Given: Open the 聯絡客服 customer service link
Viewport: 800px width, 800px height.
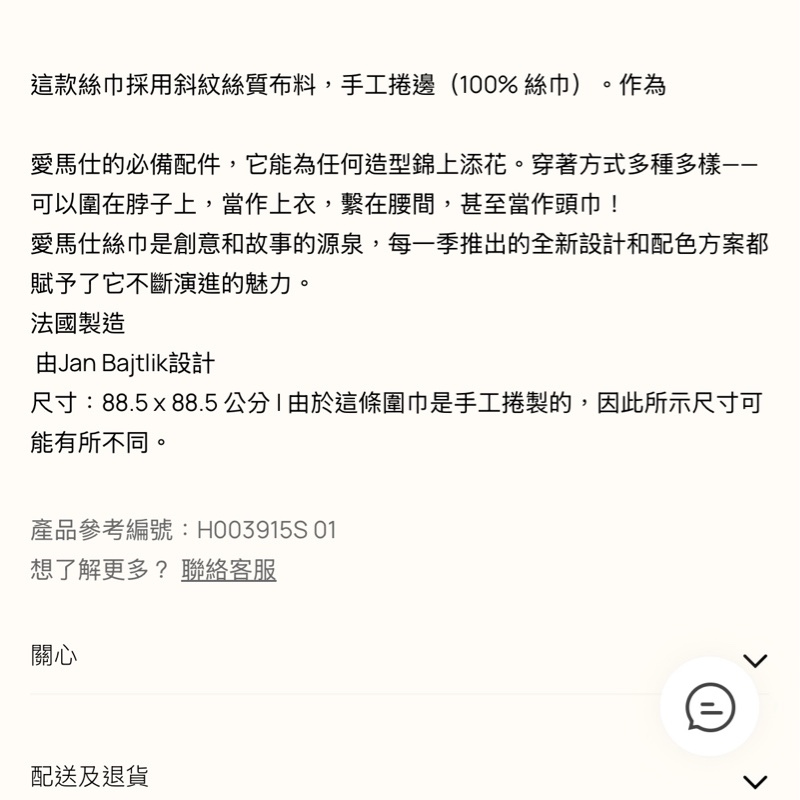Looking at the screenshot, I should click(x=228, y=570).
